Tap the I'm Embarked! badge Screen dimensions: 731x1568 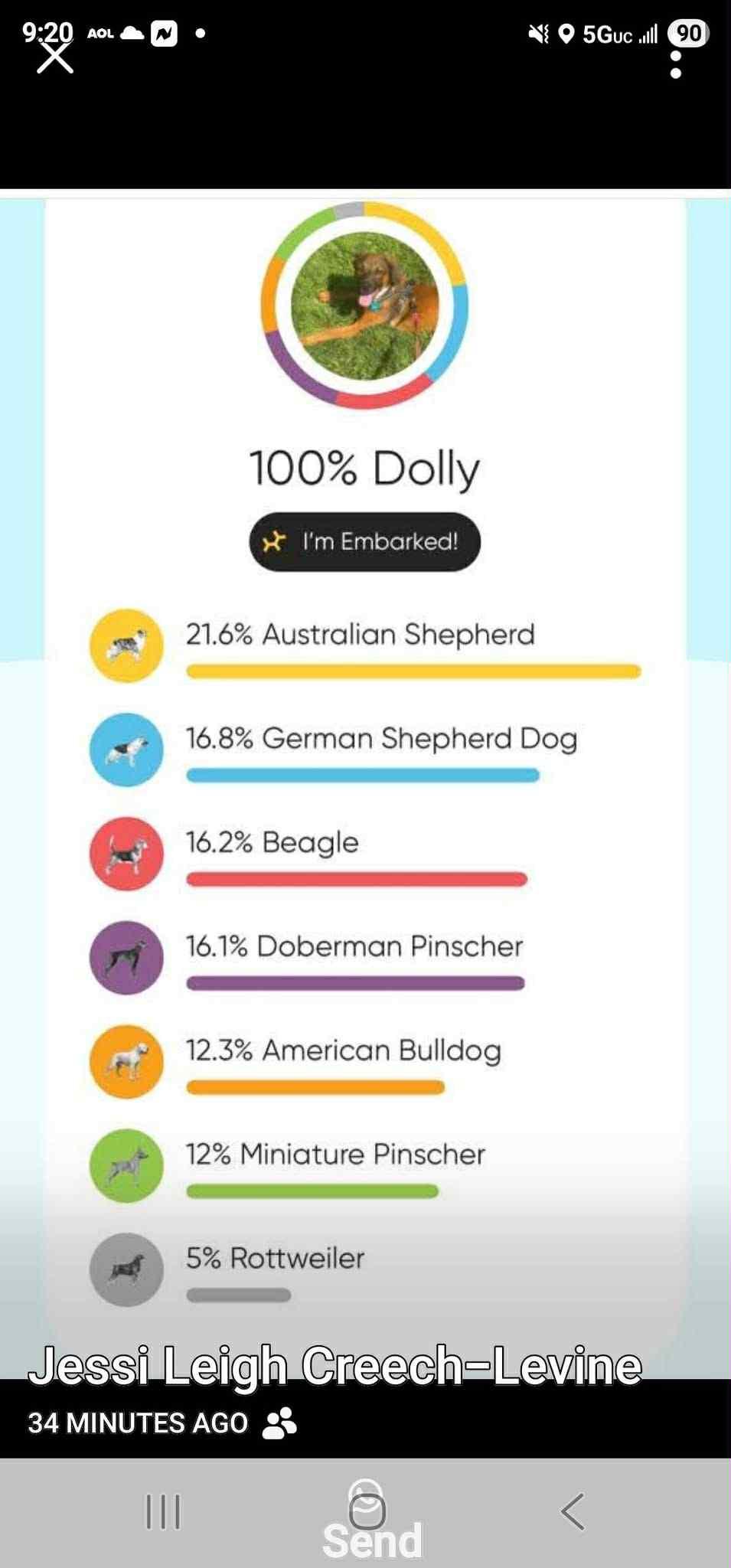pos(366,542)
